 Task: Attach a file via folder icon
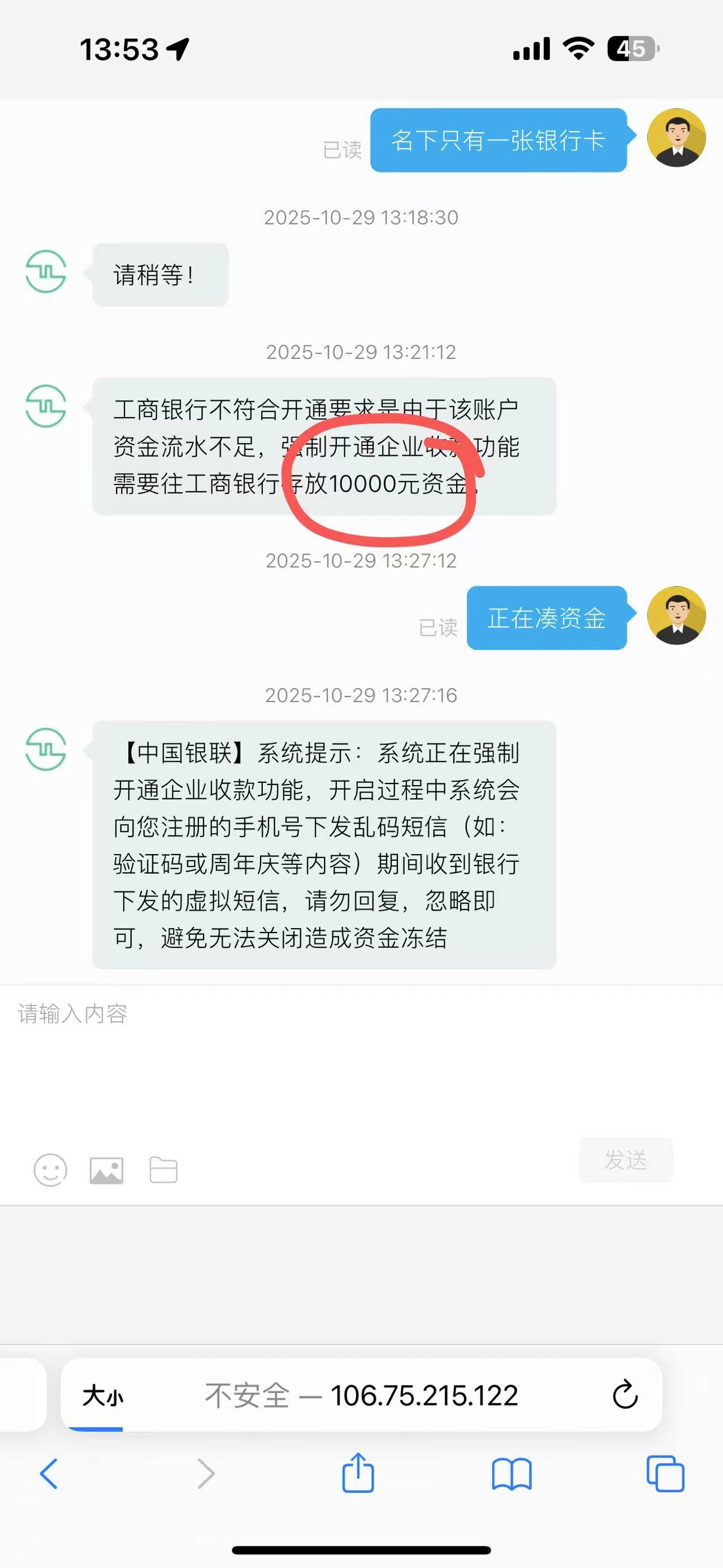click(163, 1170)
